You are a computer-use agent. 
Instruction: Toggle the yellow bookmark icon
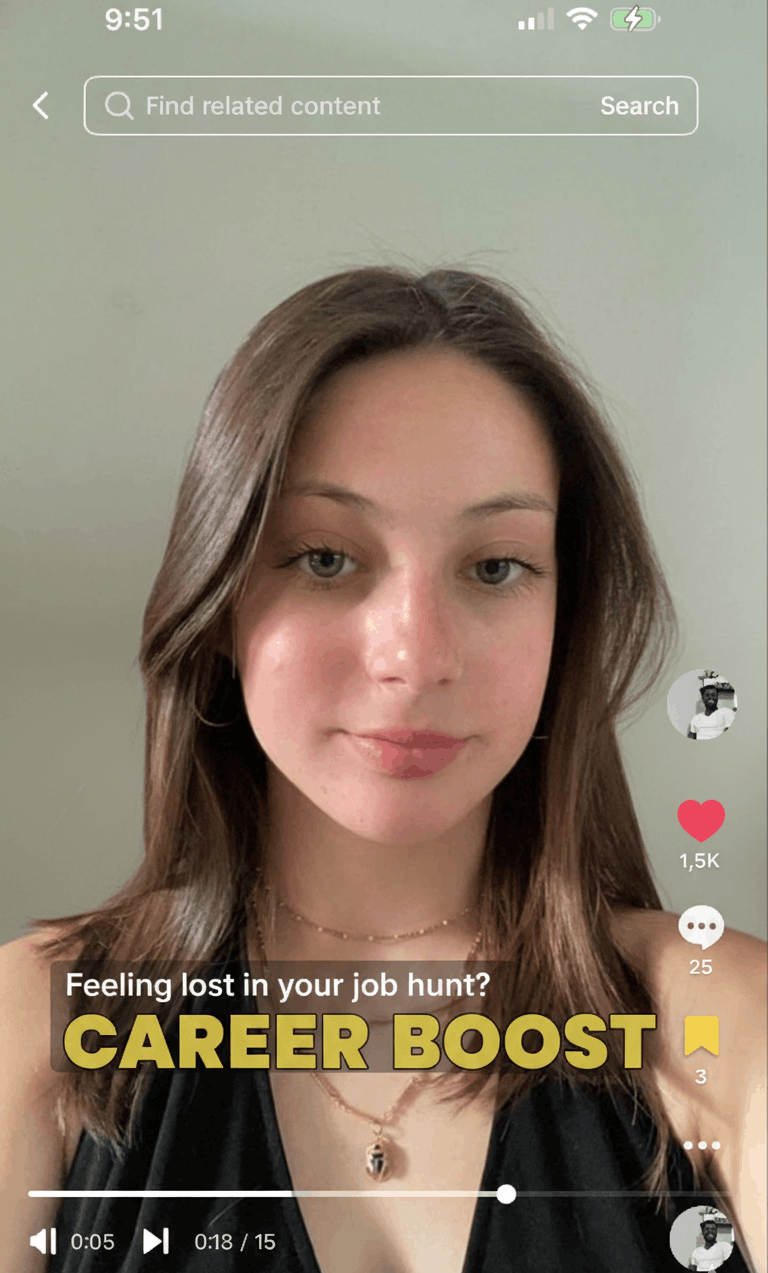(x=701, y=1037)
